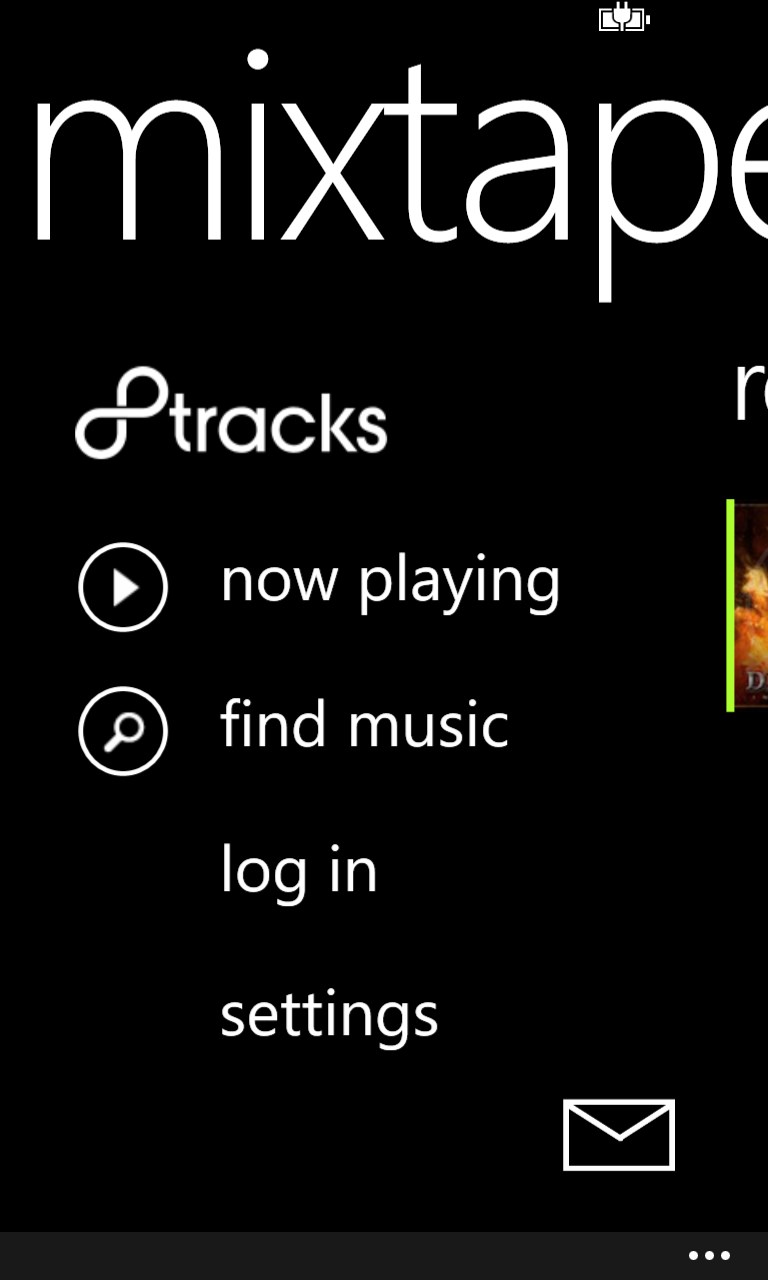
Task: Open the now playing screen
Action: pyautogui.click(x=389, y=583)
